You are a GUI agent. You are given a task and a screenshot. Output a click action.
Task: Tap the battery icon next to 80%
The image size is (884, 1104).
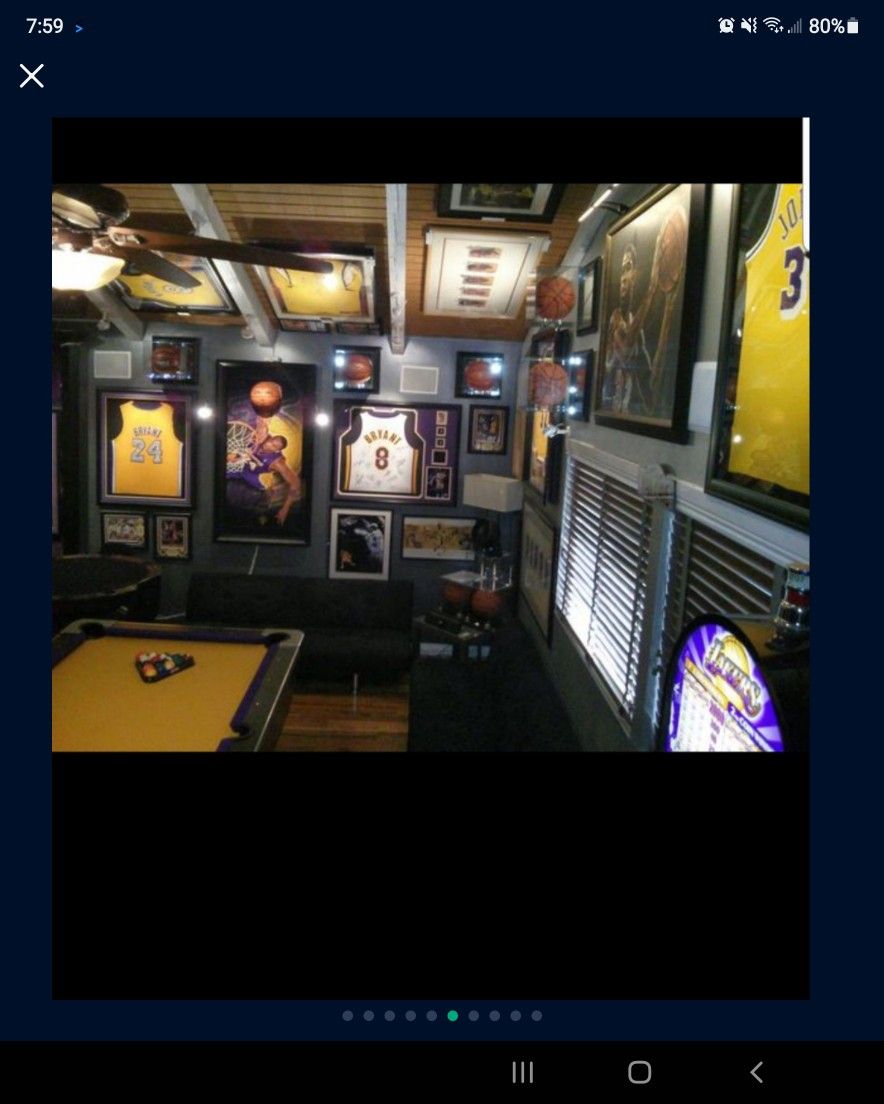pos(850,26)
